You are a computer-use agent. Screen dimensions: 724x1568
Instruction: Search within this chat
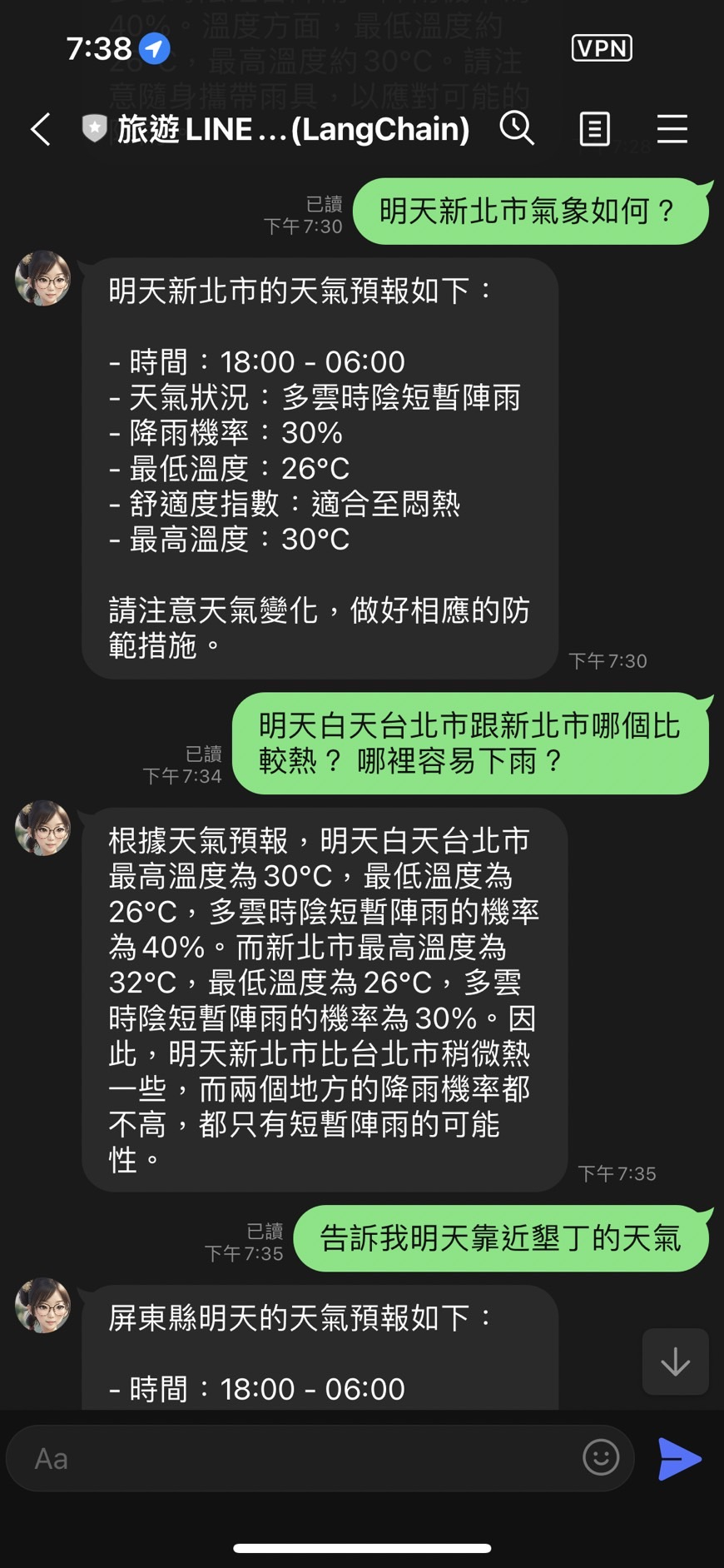point(517,129)
